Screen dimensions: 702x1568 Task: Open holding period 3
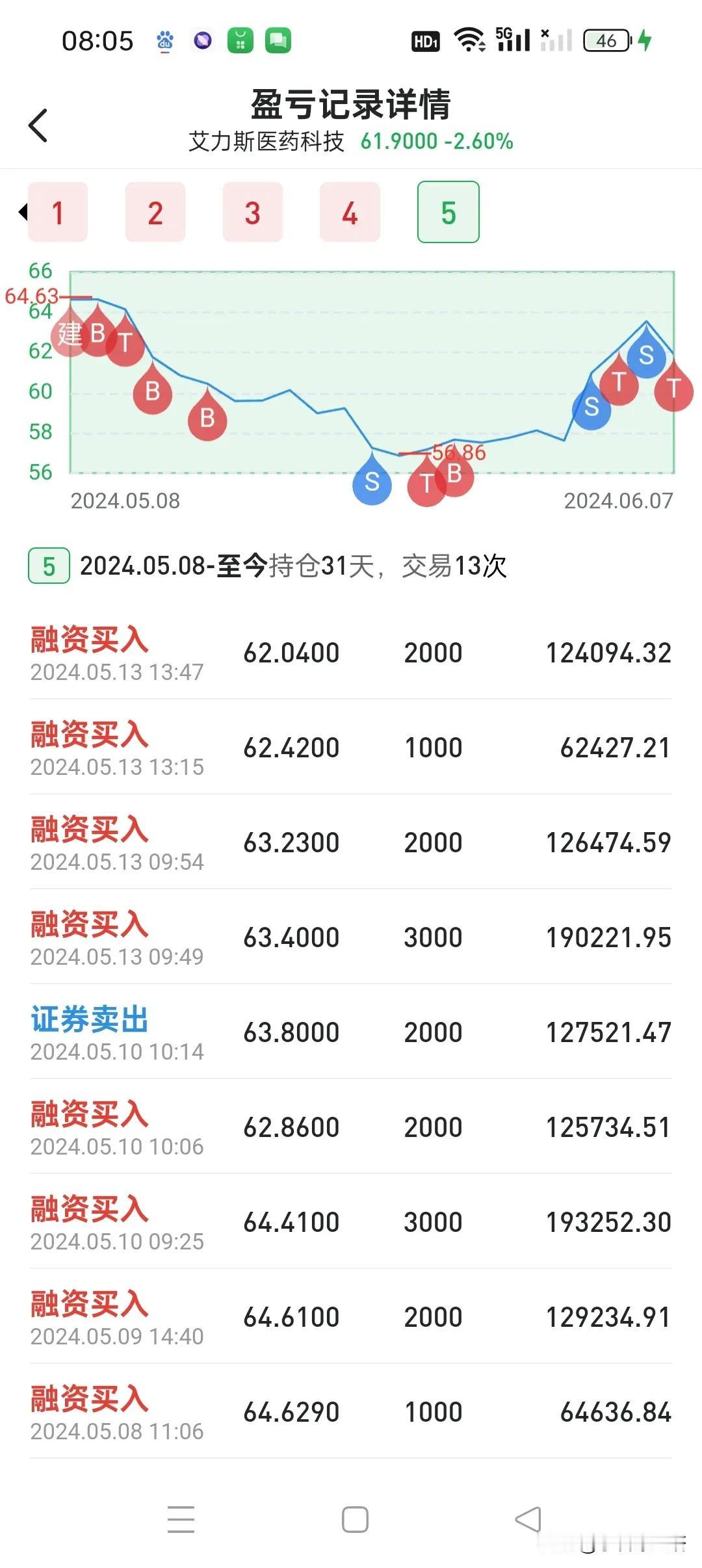pos(253,212)
